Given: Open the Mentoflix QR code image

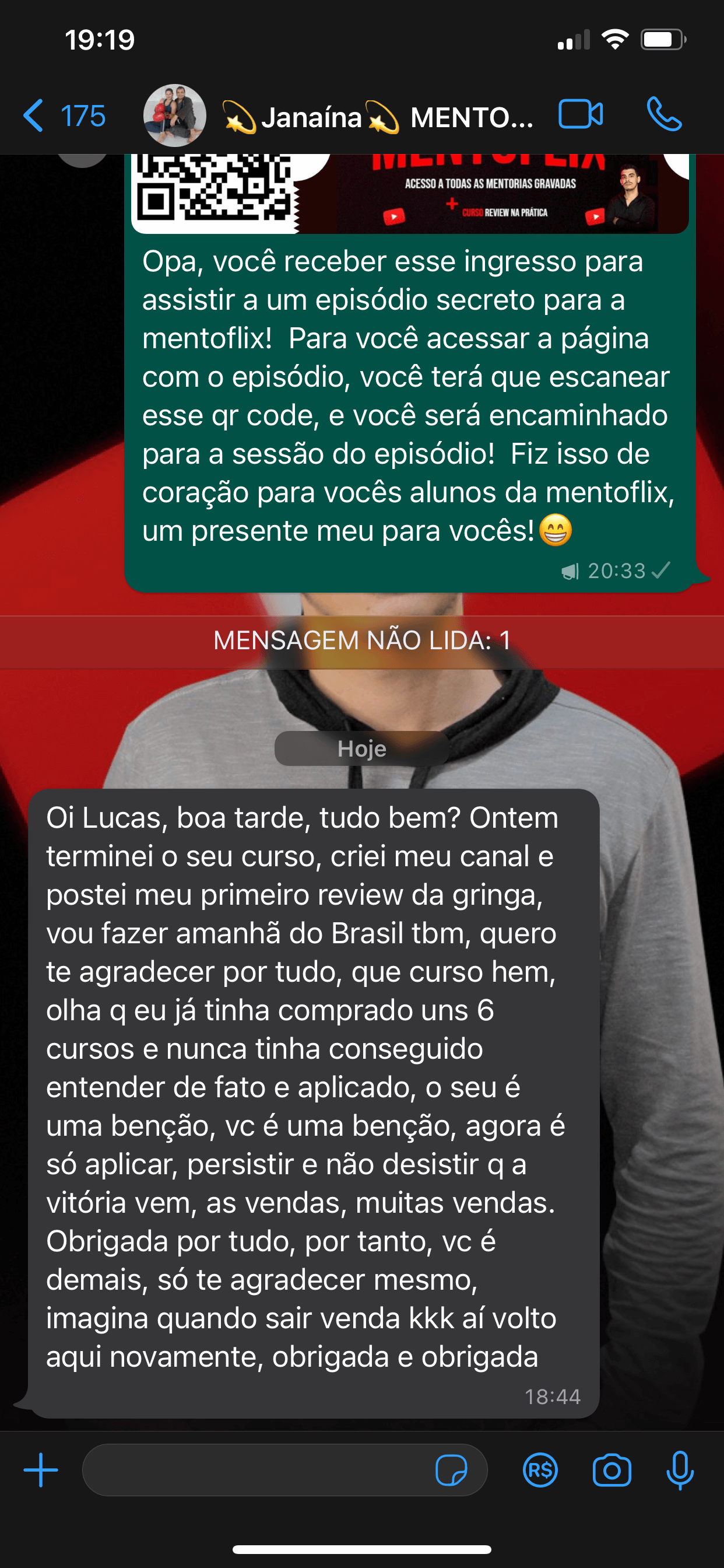Looking at the screenshot, I should coord(409,192).
